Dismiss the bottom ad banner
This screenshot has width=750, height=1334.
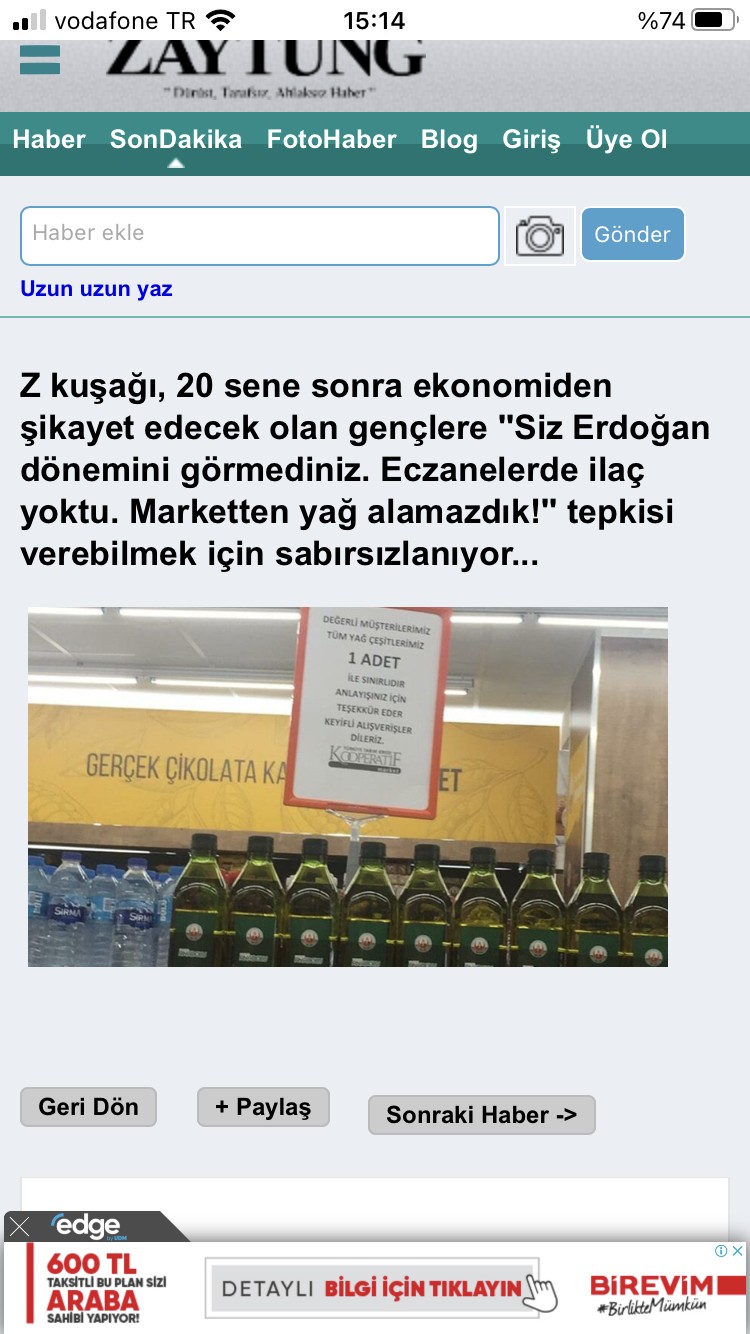20,1226
